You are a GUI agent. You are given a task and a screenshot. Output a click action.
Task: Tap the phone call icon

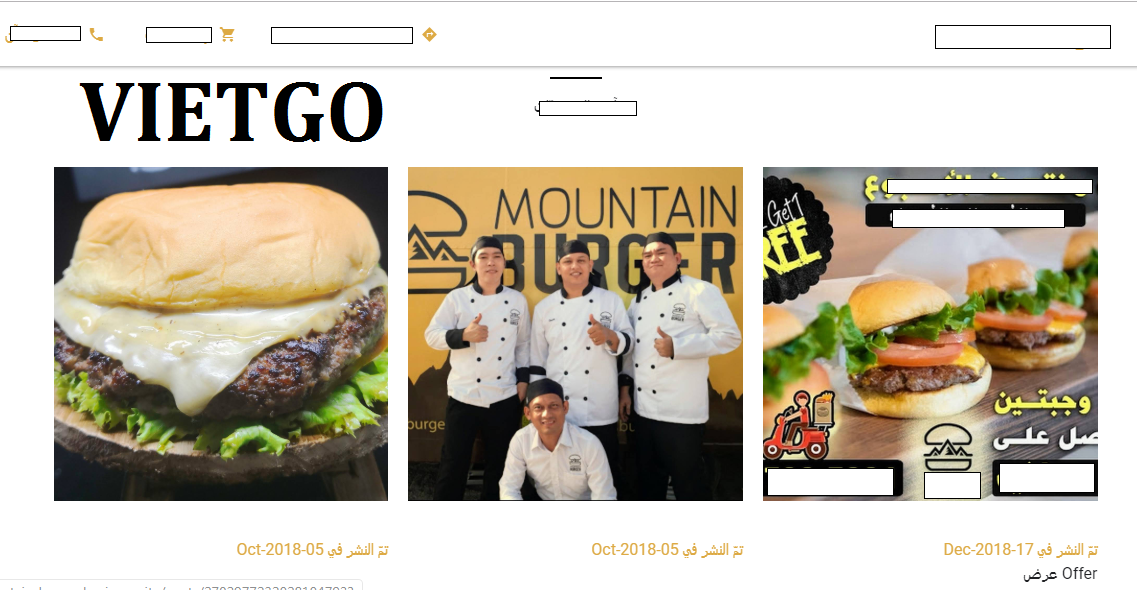(x=96, y=34)
